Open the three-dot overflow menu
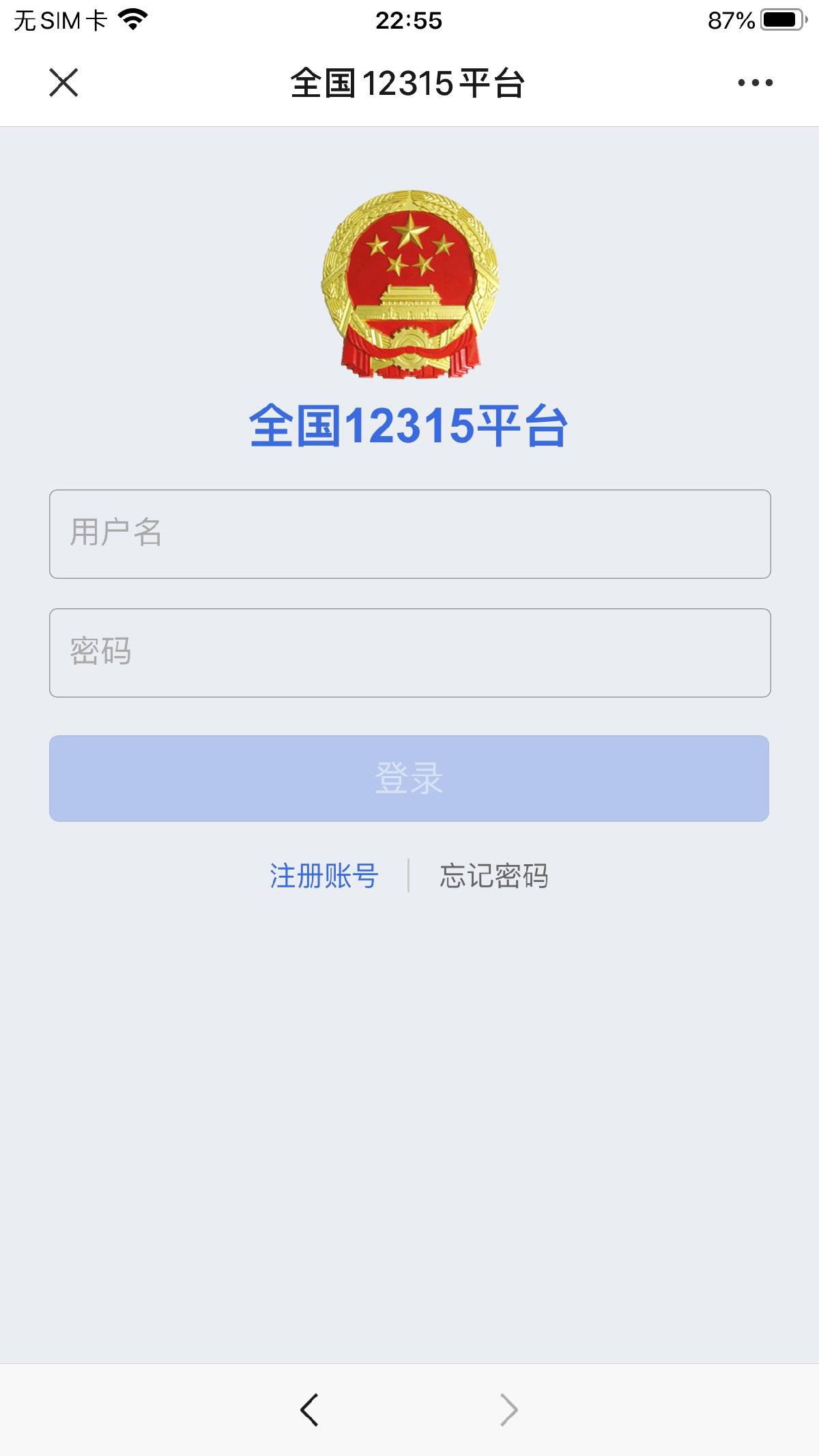The image size is (819, 1456). (x=755, y=83)
